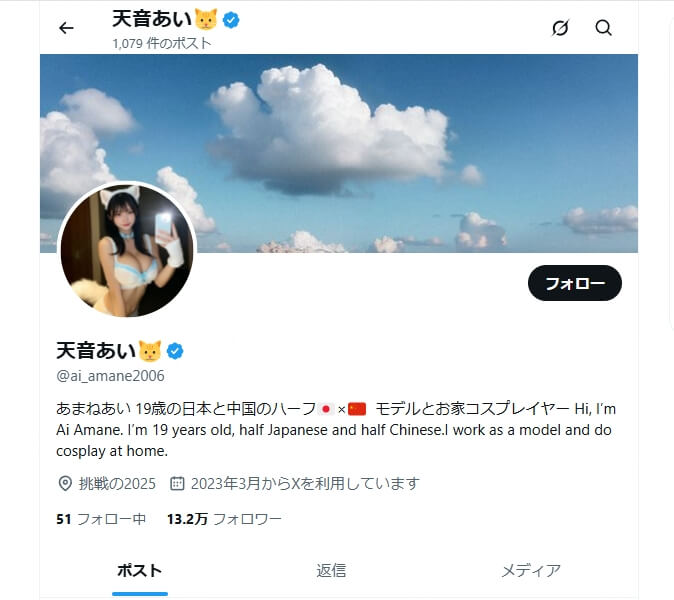The image size is (674, 600).
Task: View the 13.2万 フォロワー list
Action: tap(224, 519)
